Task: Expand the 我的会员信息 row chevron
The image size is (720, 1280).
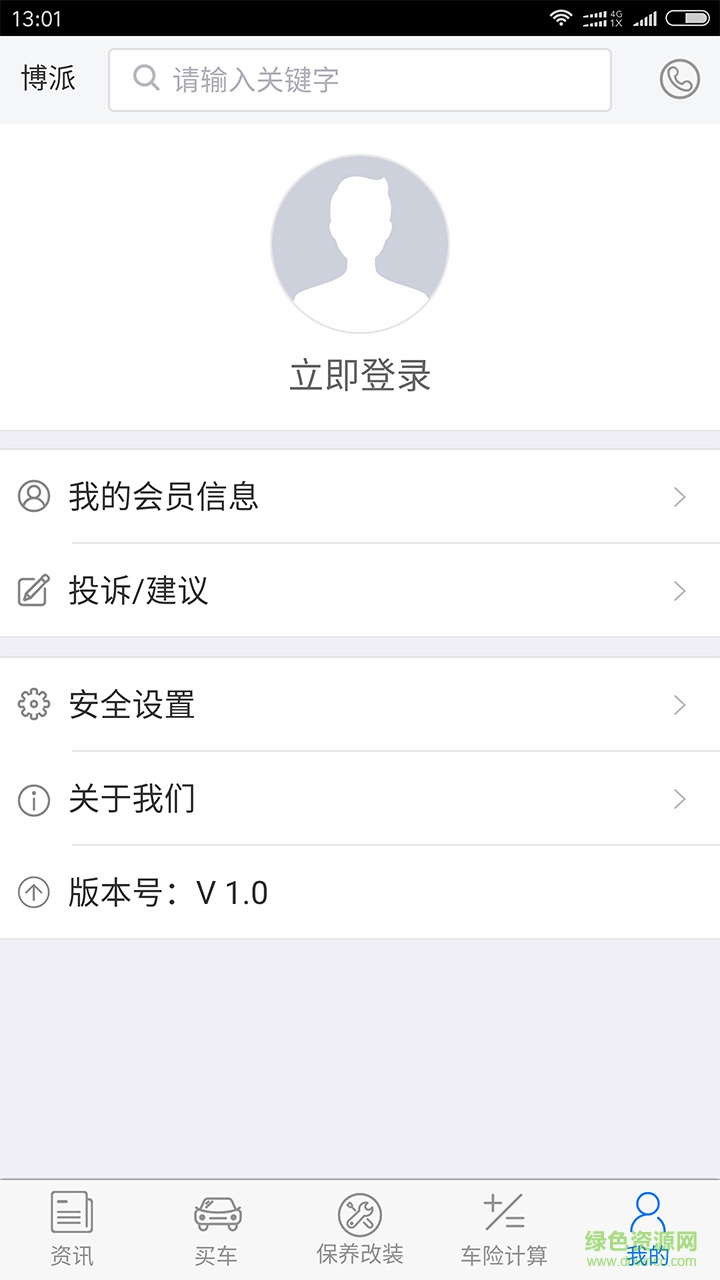Action: click(679, 497)
